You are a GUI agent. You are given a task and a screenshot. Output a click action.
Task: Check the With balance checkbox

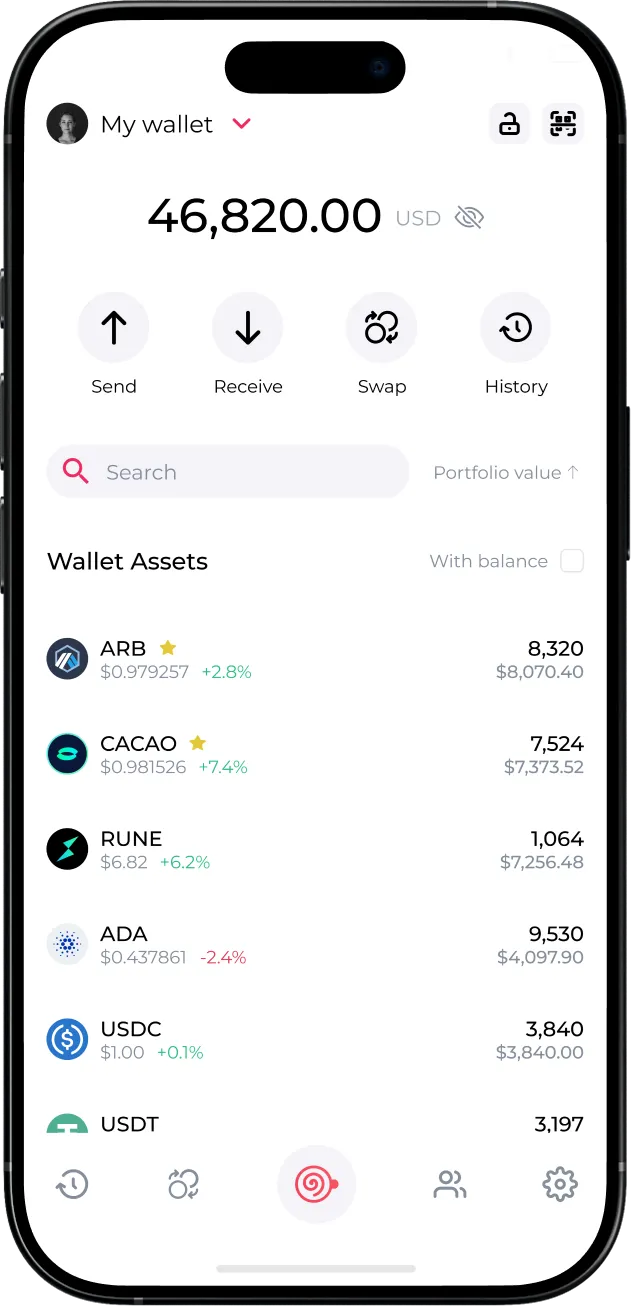pyautogui.click(x=572, y=561)
